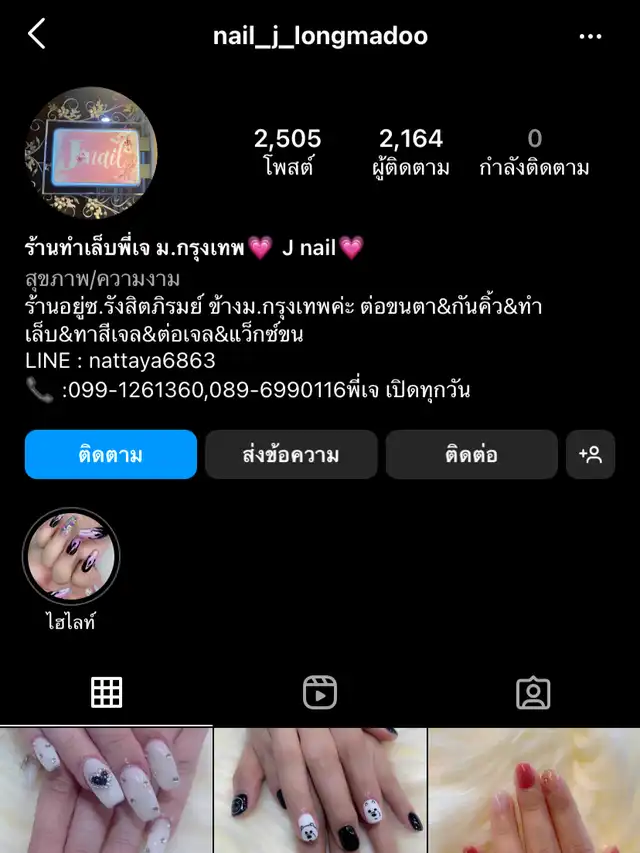Open the red nails post
This screenshot has height=853, width=640.
point(534,791)
